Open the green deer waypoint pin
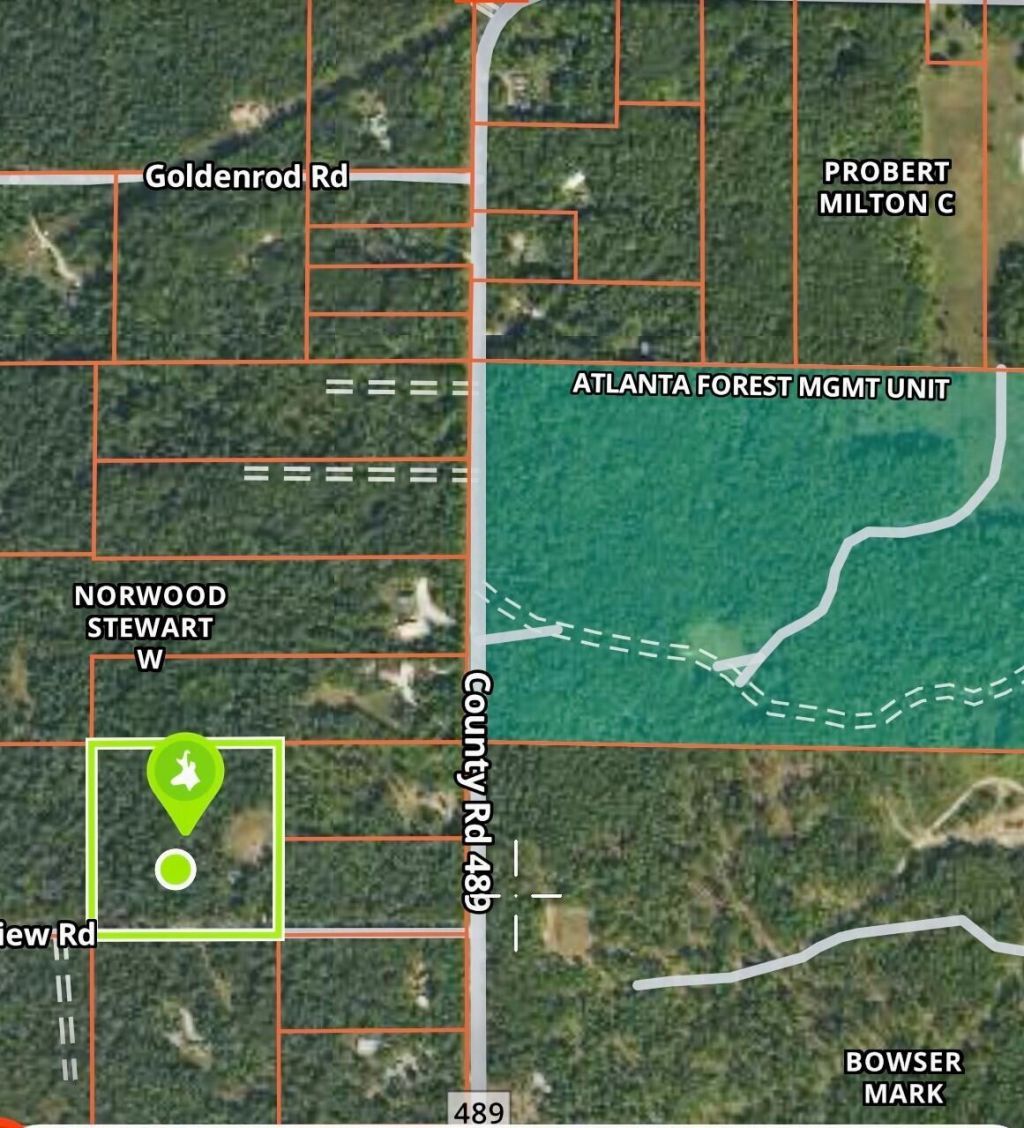The width and height of the screenshot is (1024, 1128). 185,773
